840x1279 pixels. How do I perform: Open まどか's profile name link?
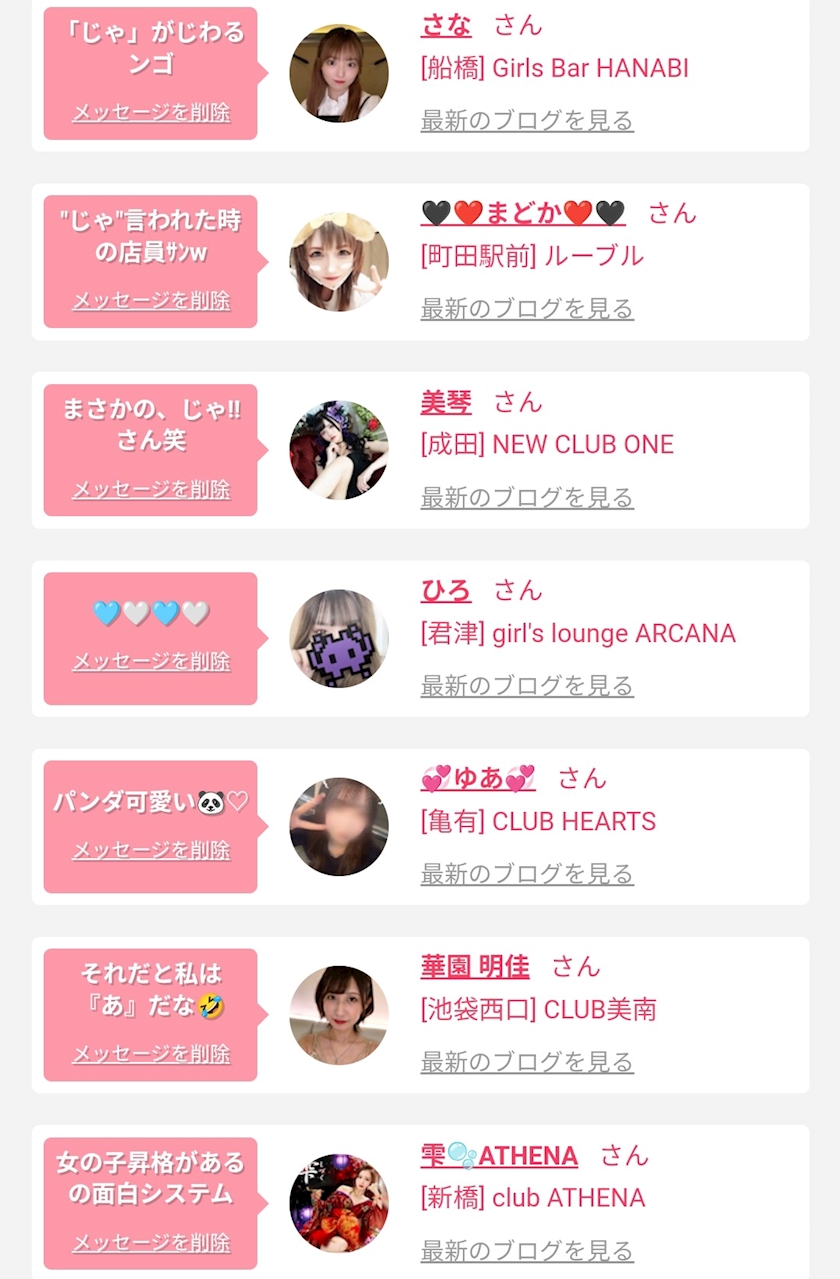pyautogui.click(x=523, y=213)
